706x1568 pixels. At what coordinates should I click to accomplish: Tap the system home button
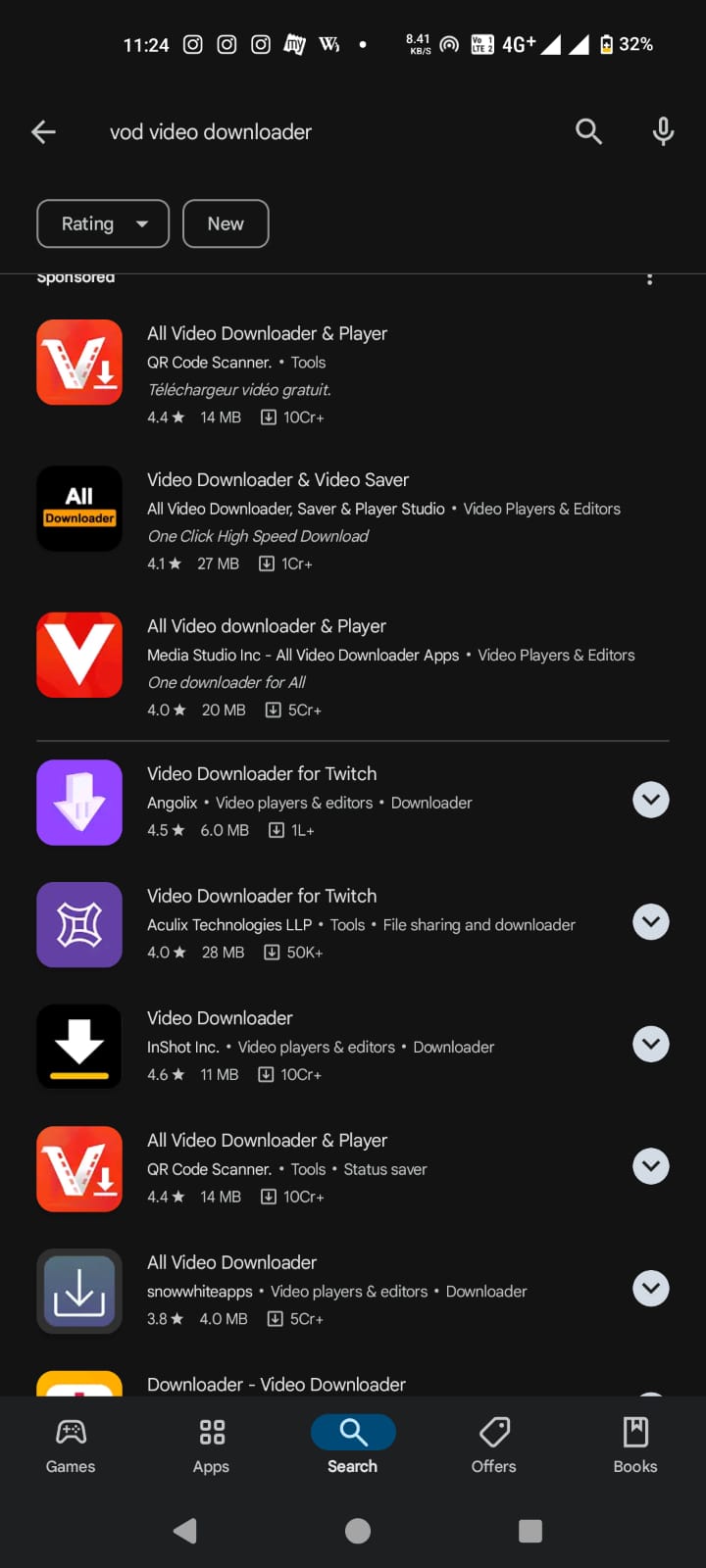tap(358, 1531)
